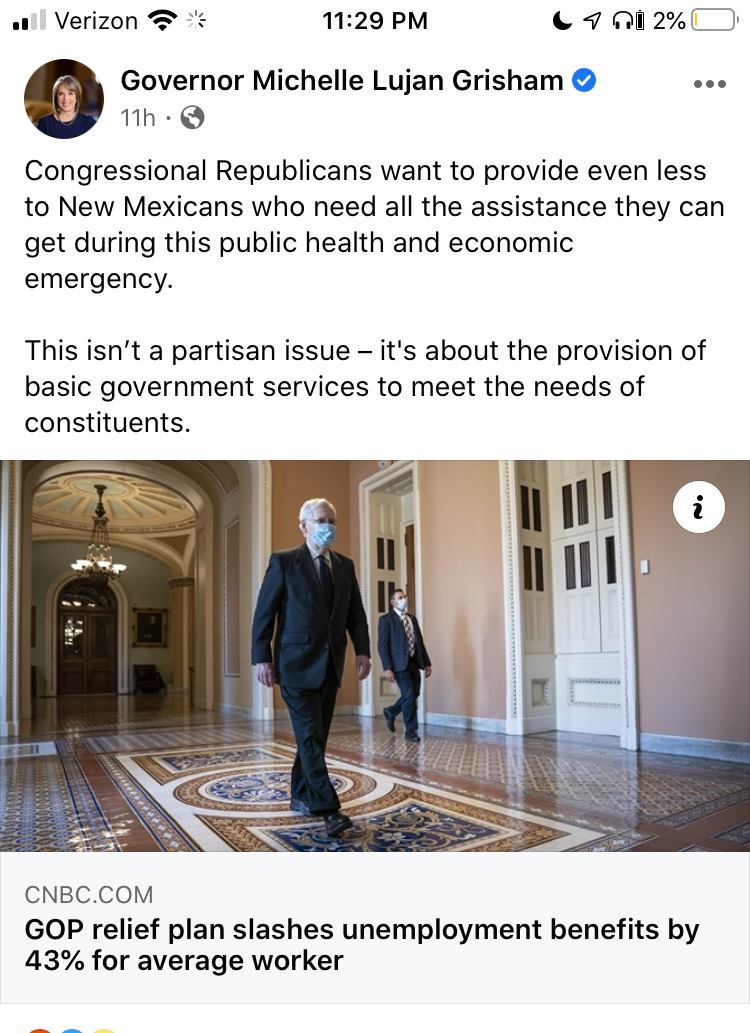The height and width of the screenshot is (1033, 750).
Task: Open Governor Michelle Lujan Grisham's profile picture
Action: [63, 98]
